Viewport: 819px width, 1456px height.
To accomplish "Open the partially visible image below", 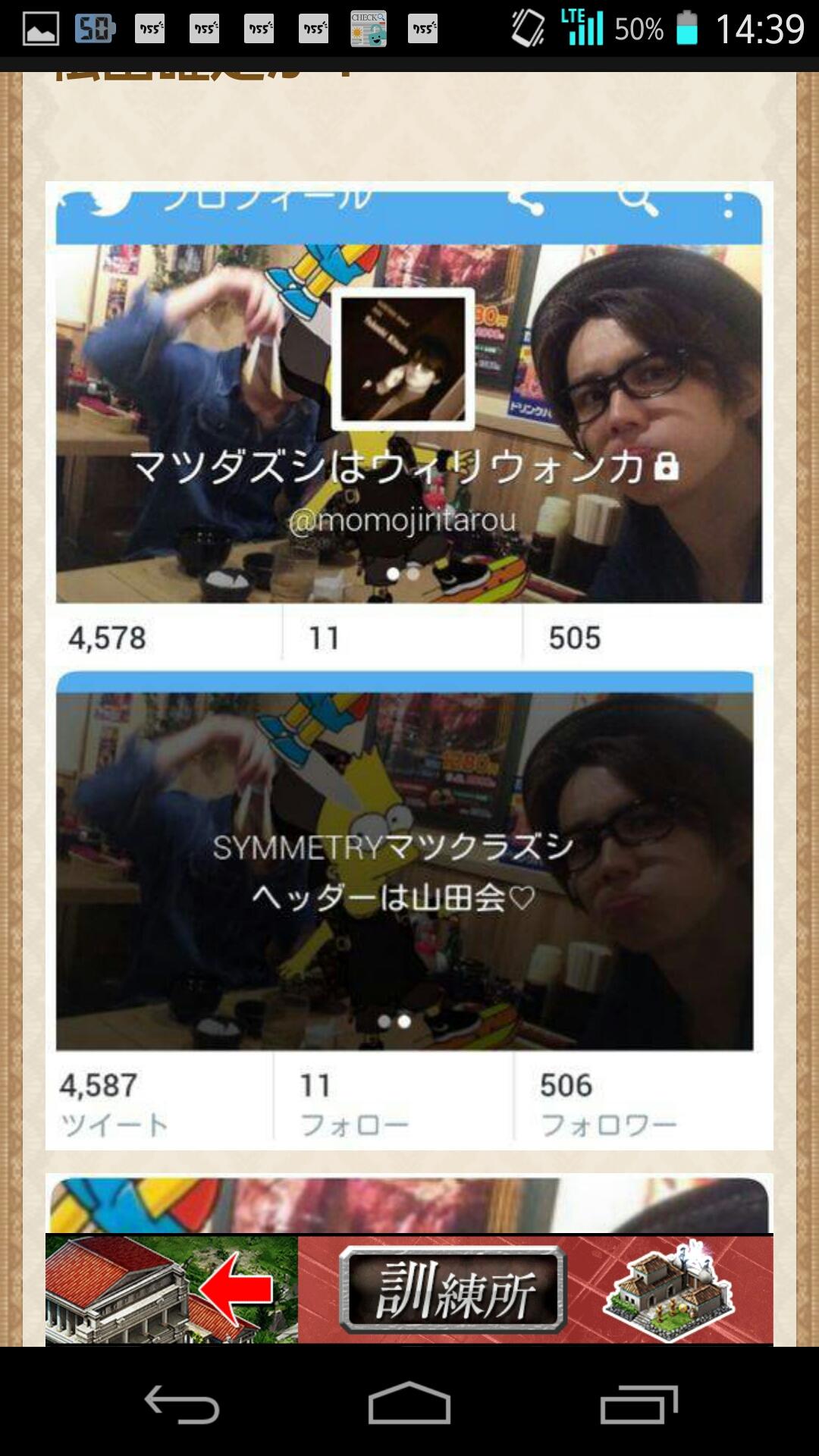I will 409,1204.
